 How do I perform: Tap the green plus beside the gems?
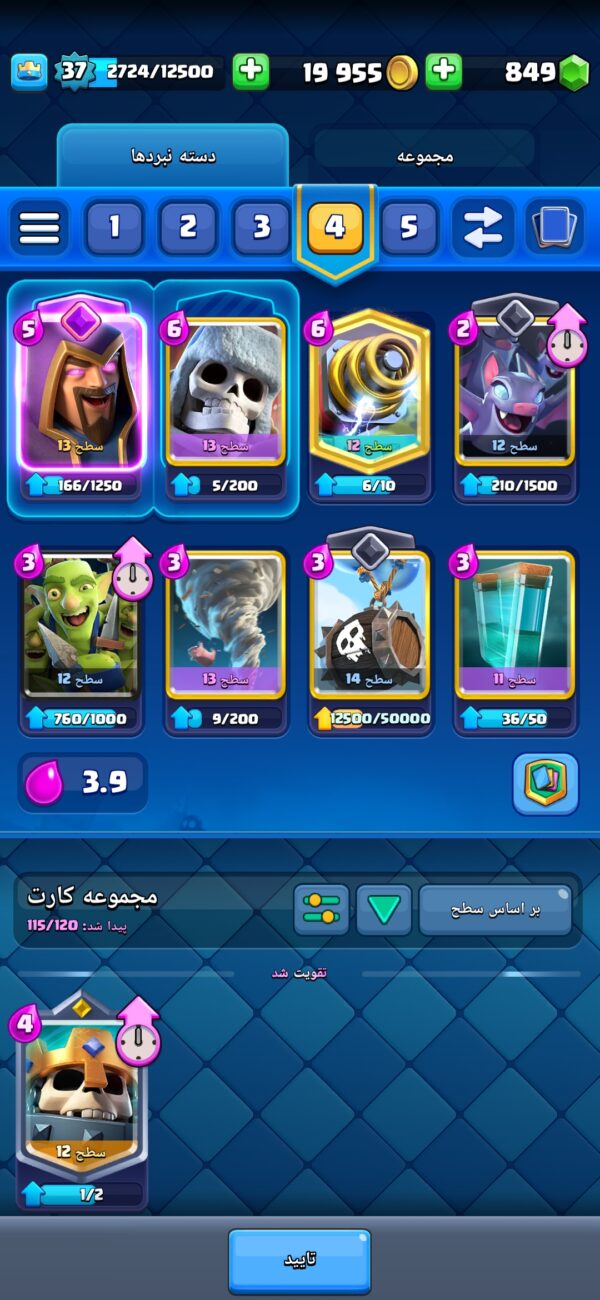tap(444, 72)
